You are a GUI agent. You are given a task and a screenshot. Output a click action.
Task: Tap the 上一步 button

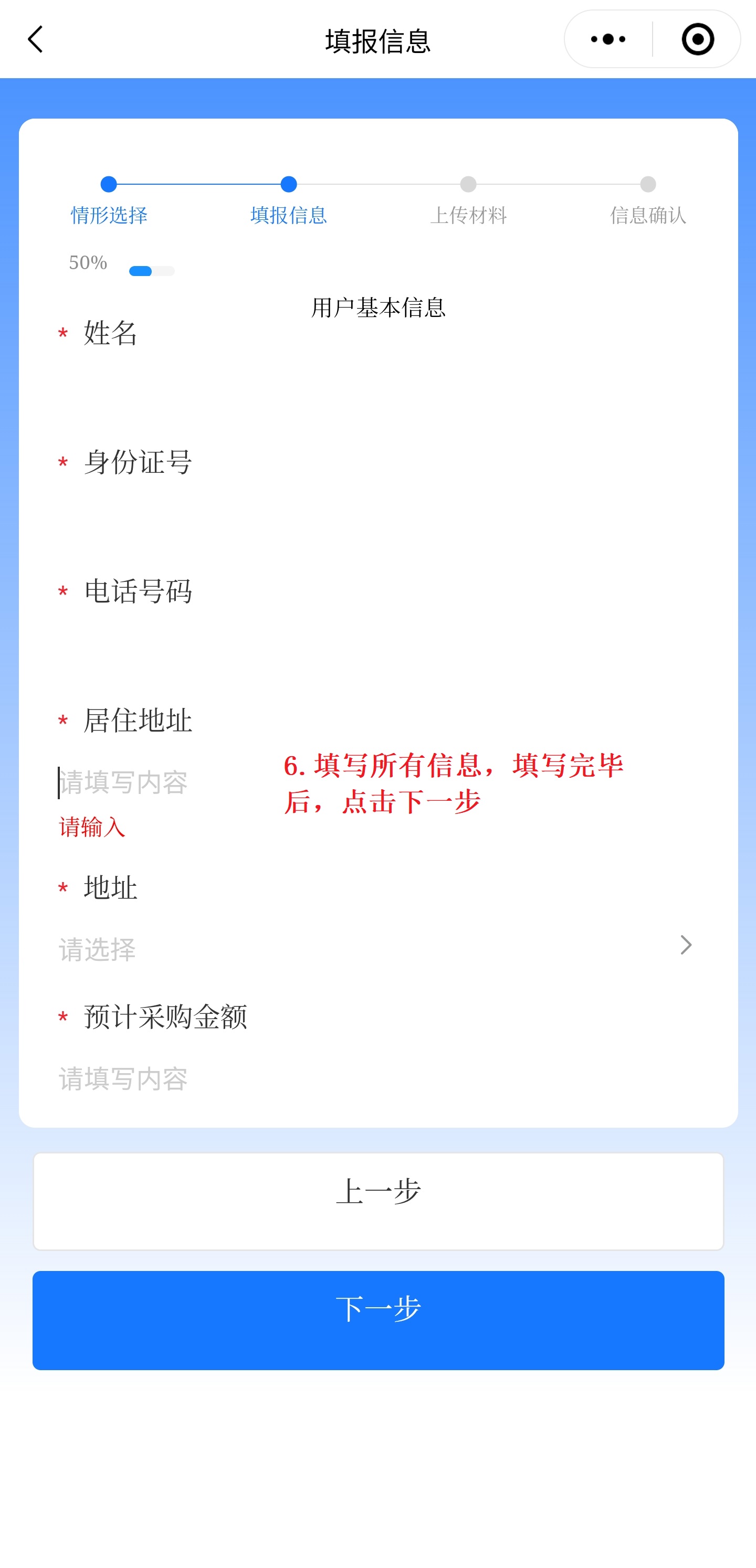click(x=379, y=1200)
